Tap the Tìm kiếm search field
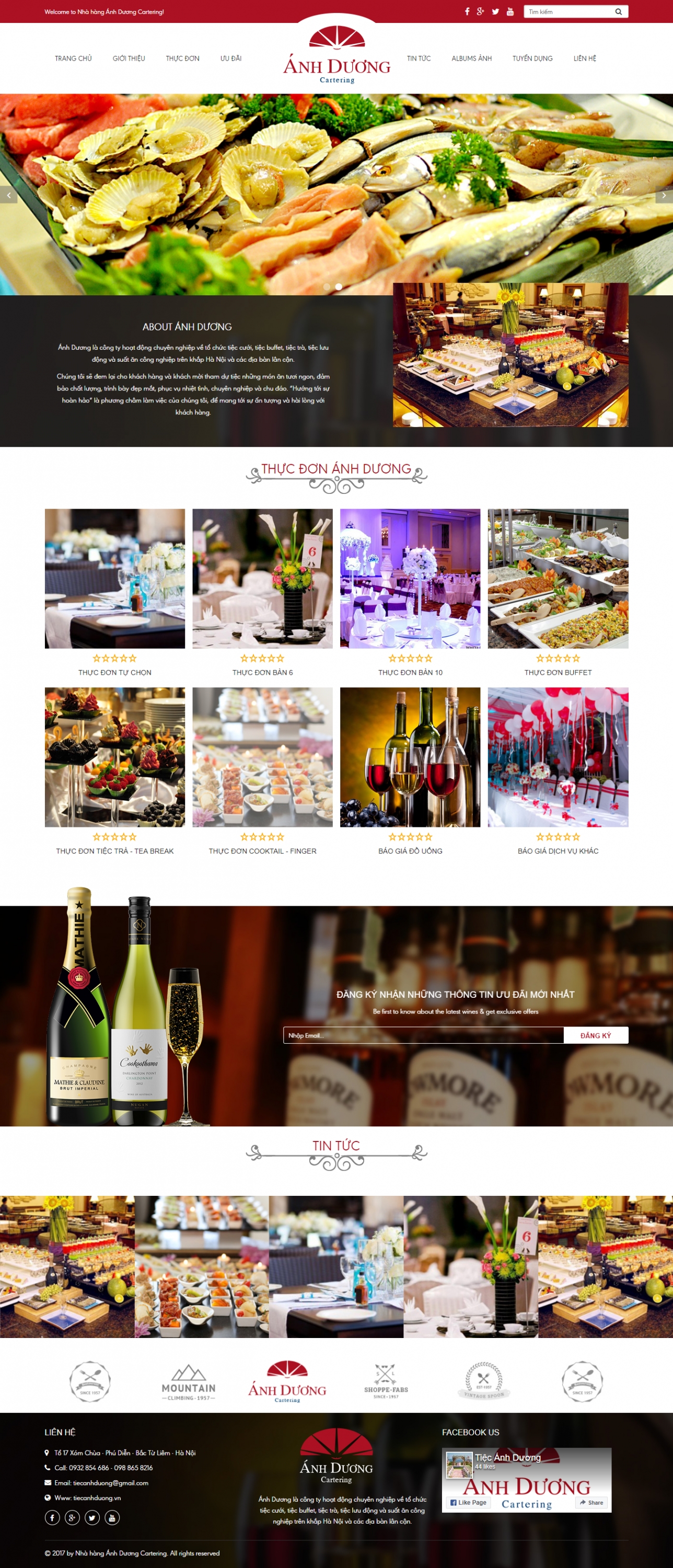 [569, 11]
